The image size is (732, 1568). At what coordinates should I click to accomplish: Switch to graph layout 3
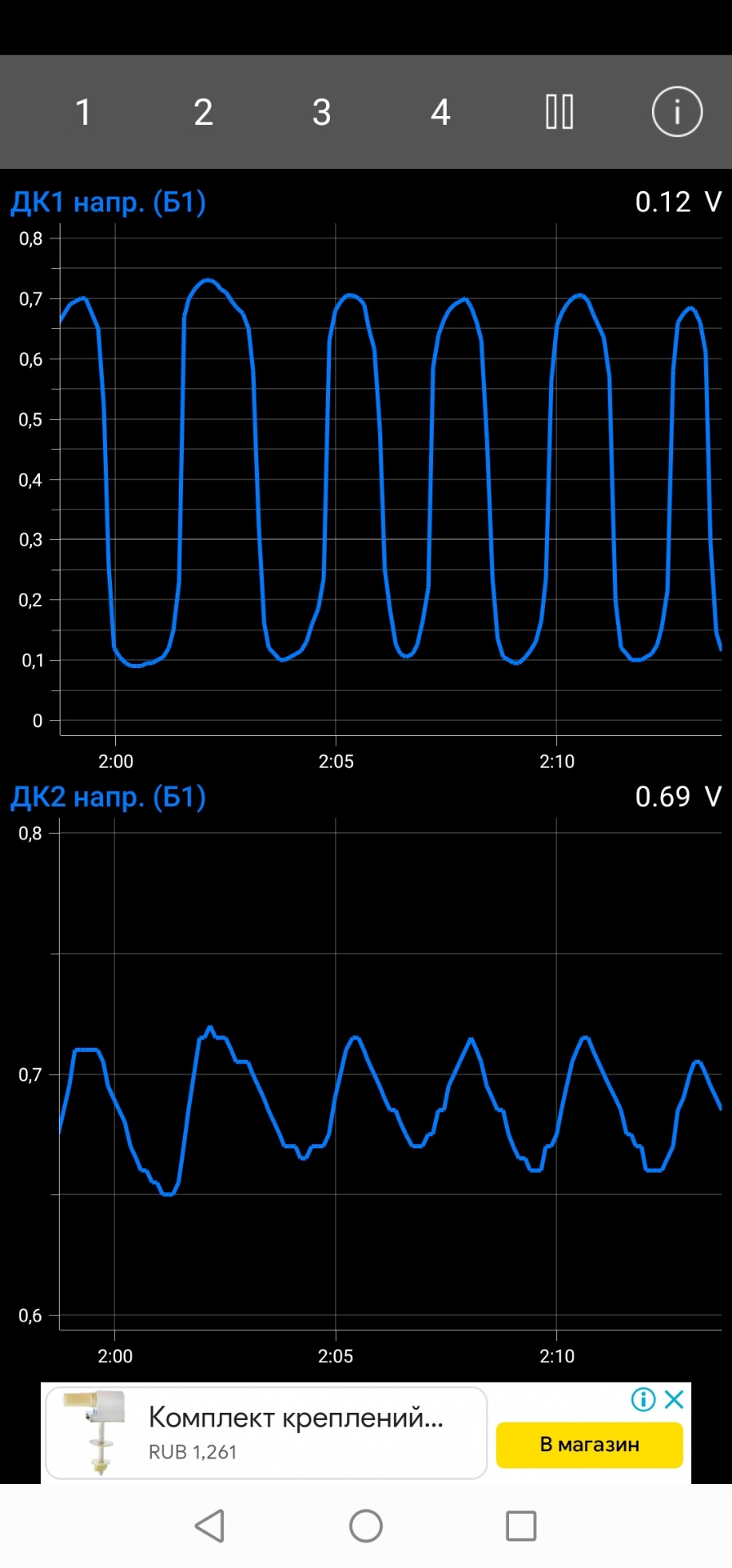(x=322, y=112)
